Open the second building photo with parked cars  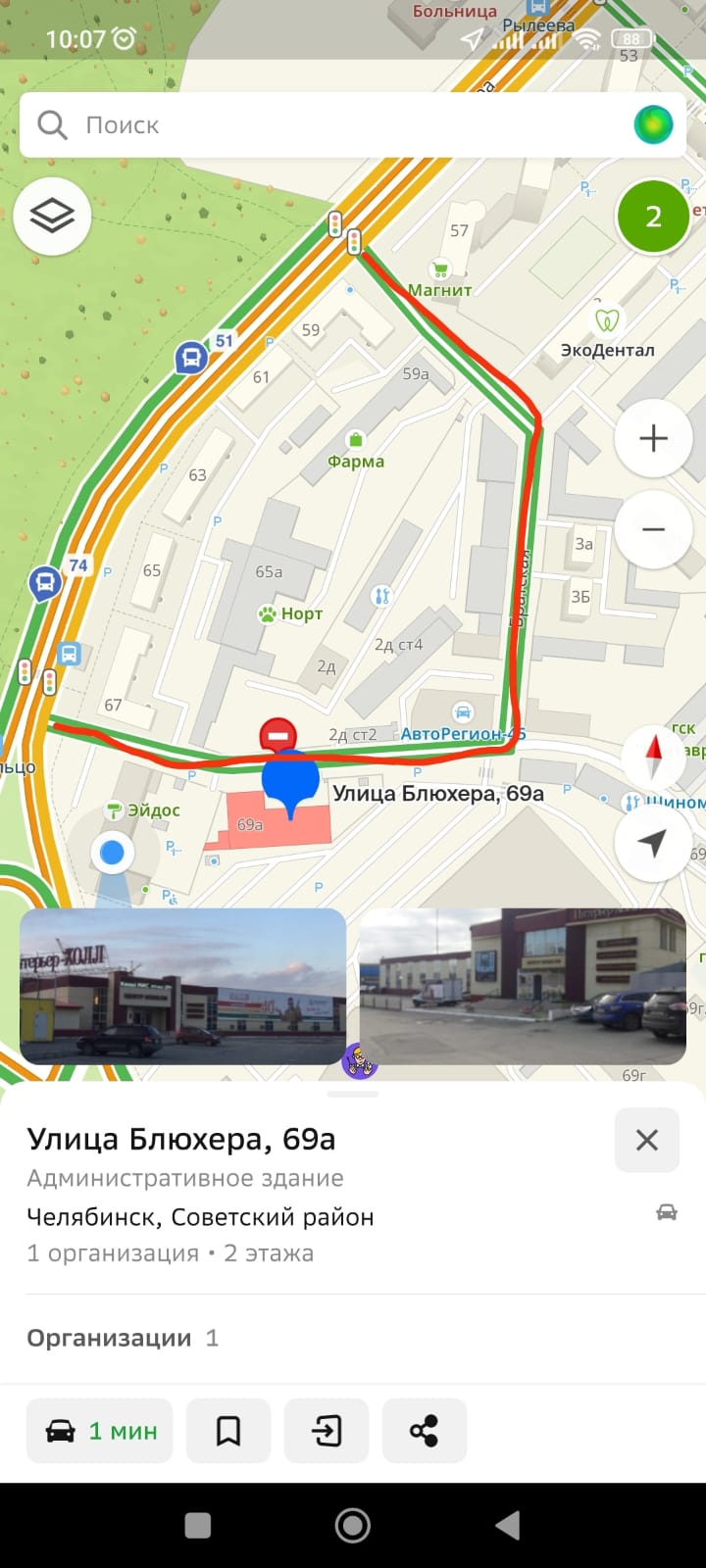pos(523,986)
